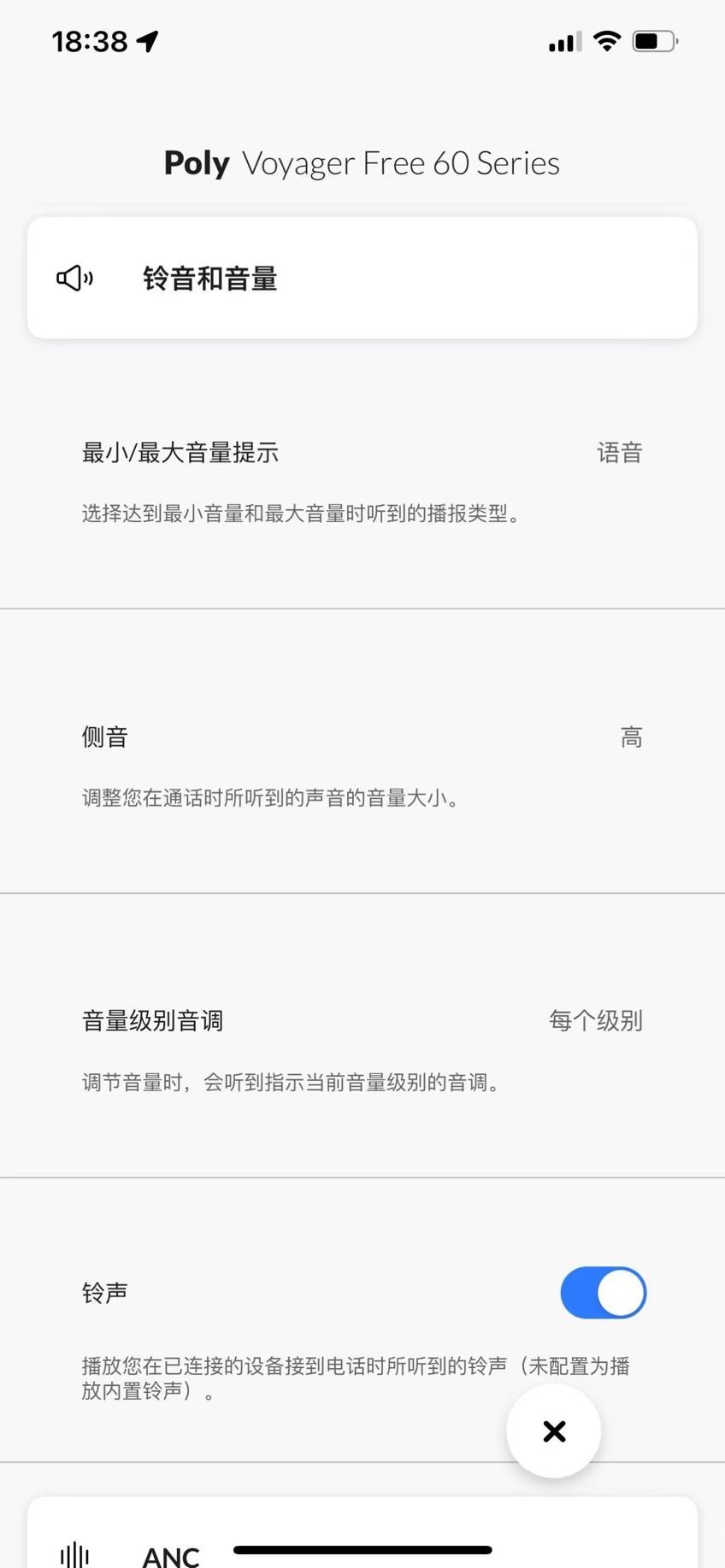Change the 侧音 sidetone level from 高
The image size is (725, 1568).
pos(631,736)
